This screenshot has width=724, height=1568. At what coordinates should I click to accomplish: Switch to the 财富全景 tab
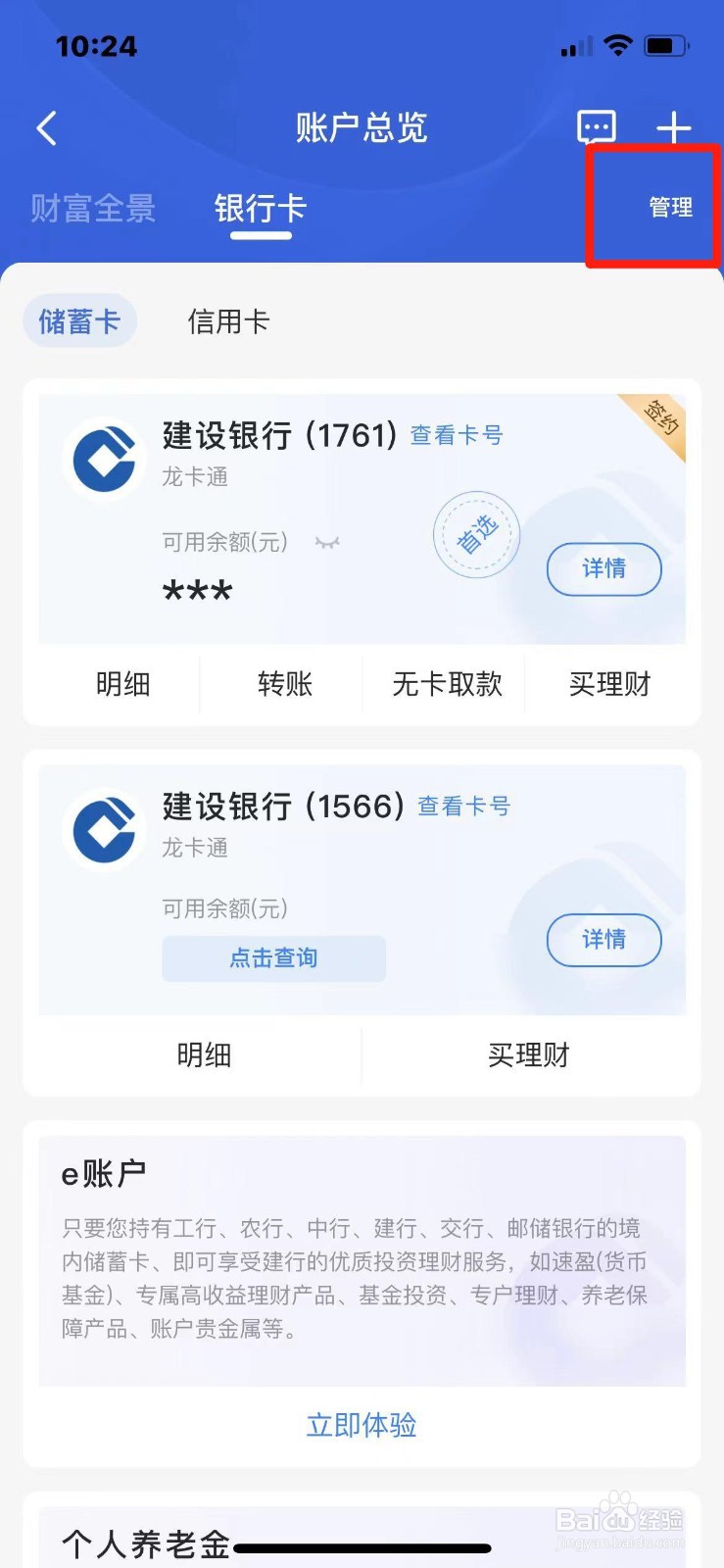(93, 208)
